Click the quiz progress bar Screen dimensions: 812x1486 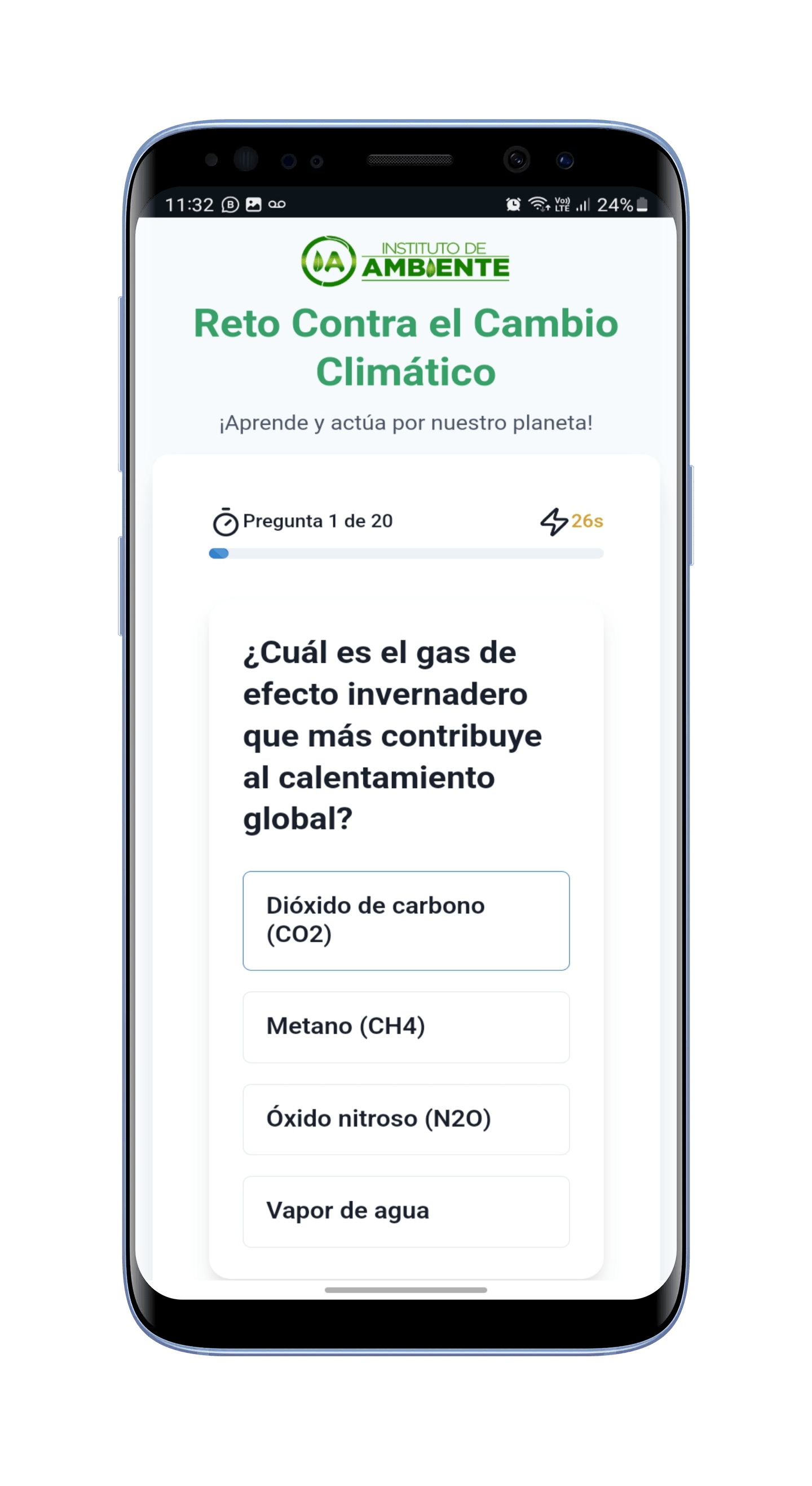[406, 554]
